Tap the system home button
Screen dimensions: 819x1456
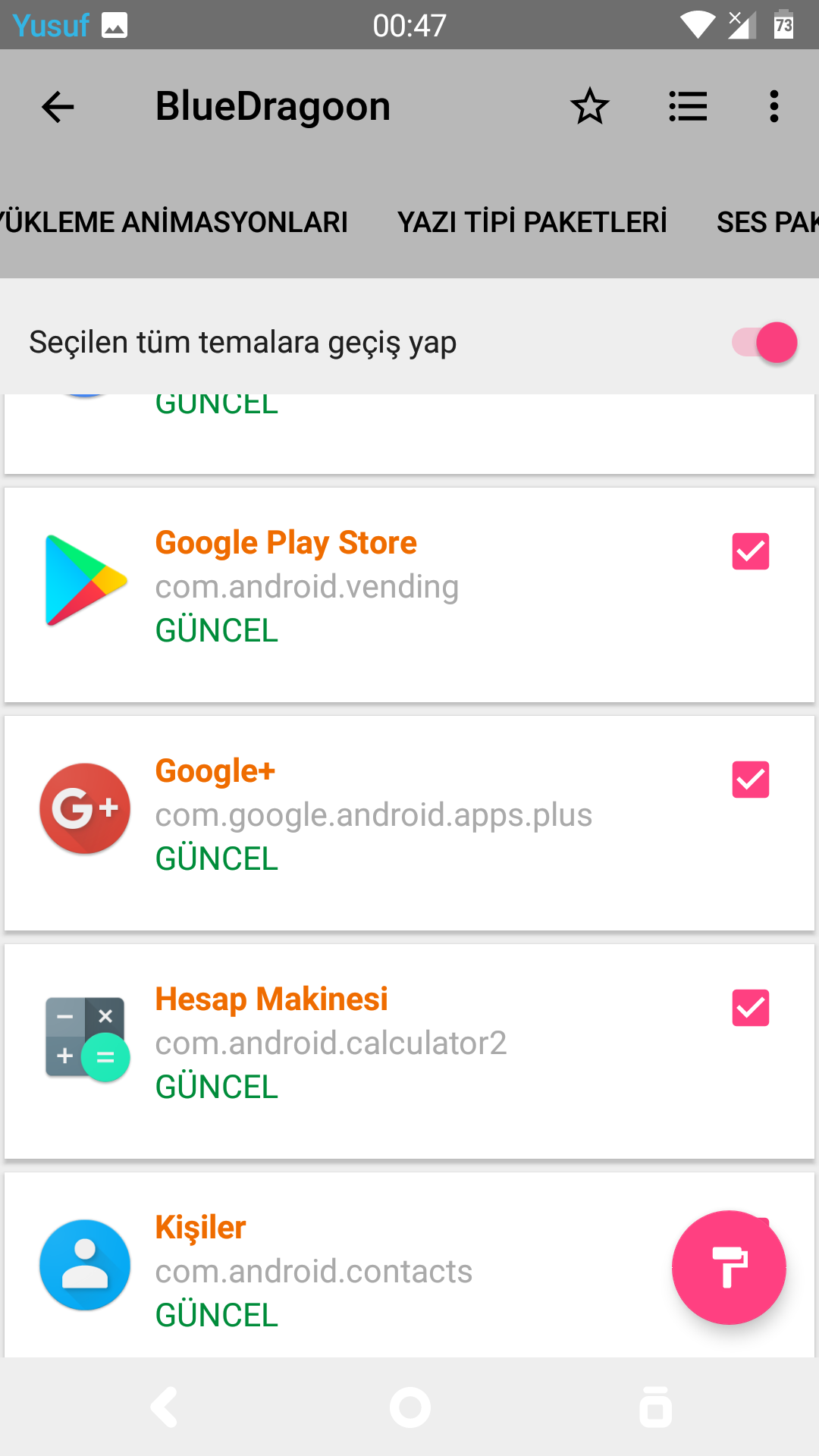(410, 1407)
